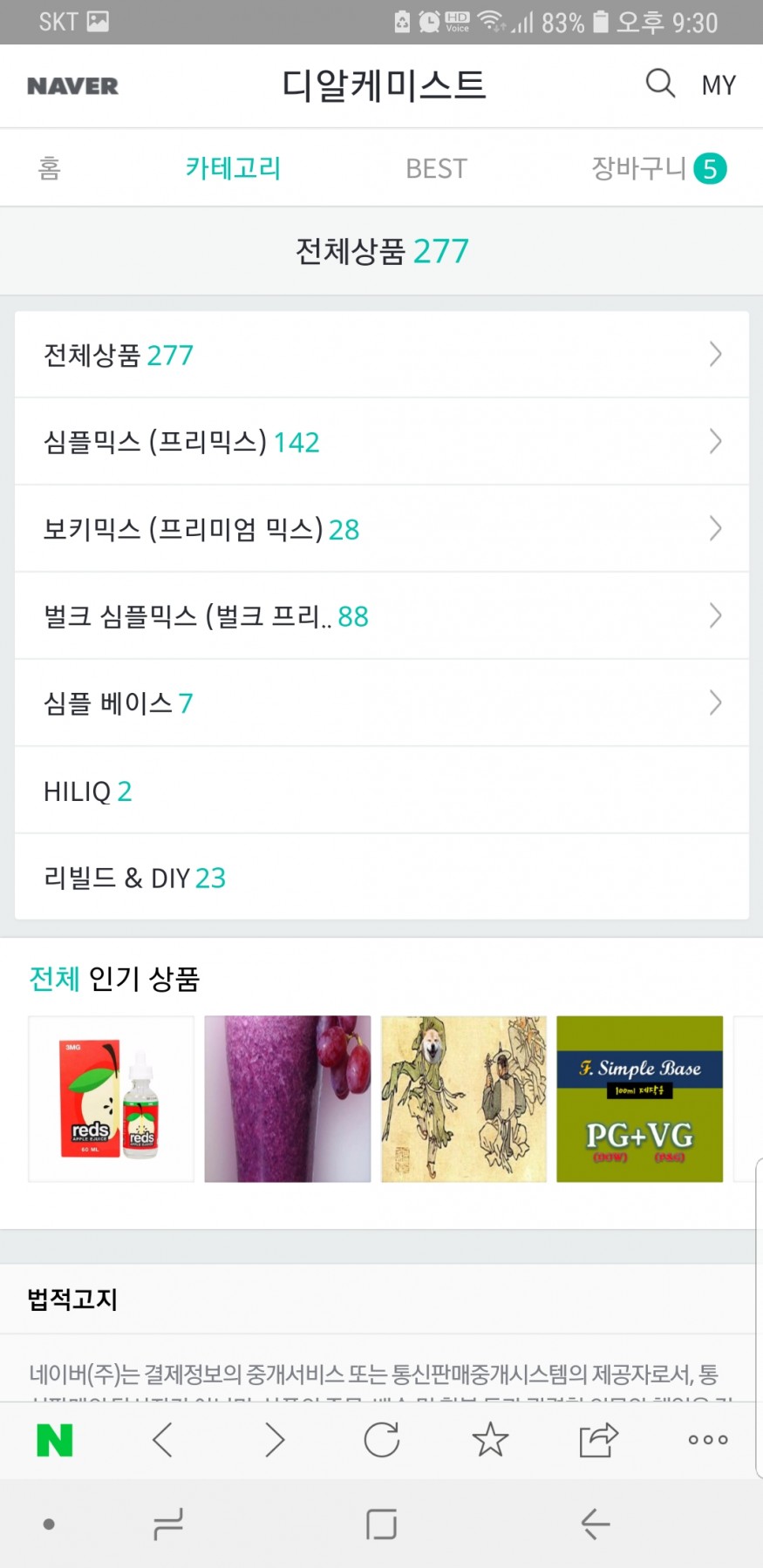This screenshot has width=763, height=1568.
Task: Share this page
Action: [598, 1439]
